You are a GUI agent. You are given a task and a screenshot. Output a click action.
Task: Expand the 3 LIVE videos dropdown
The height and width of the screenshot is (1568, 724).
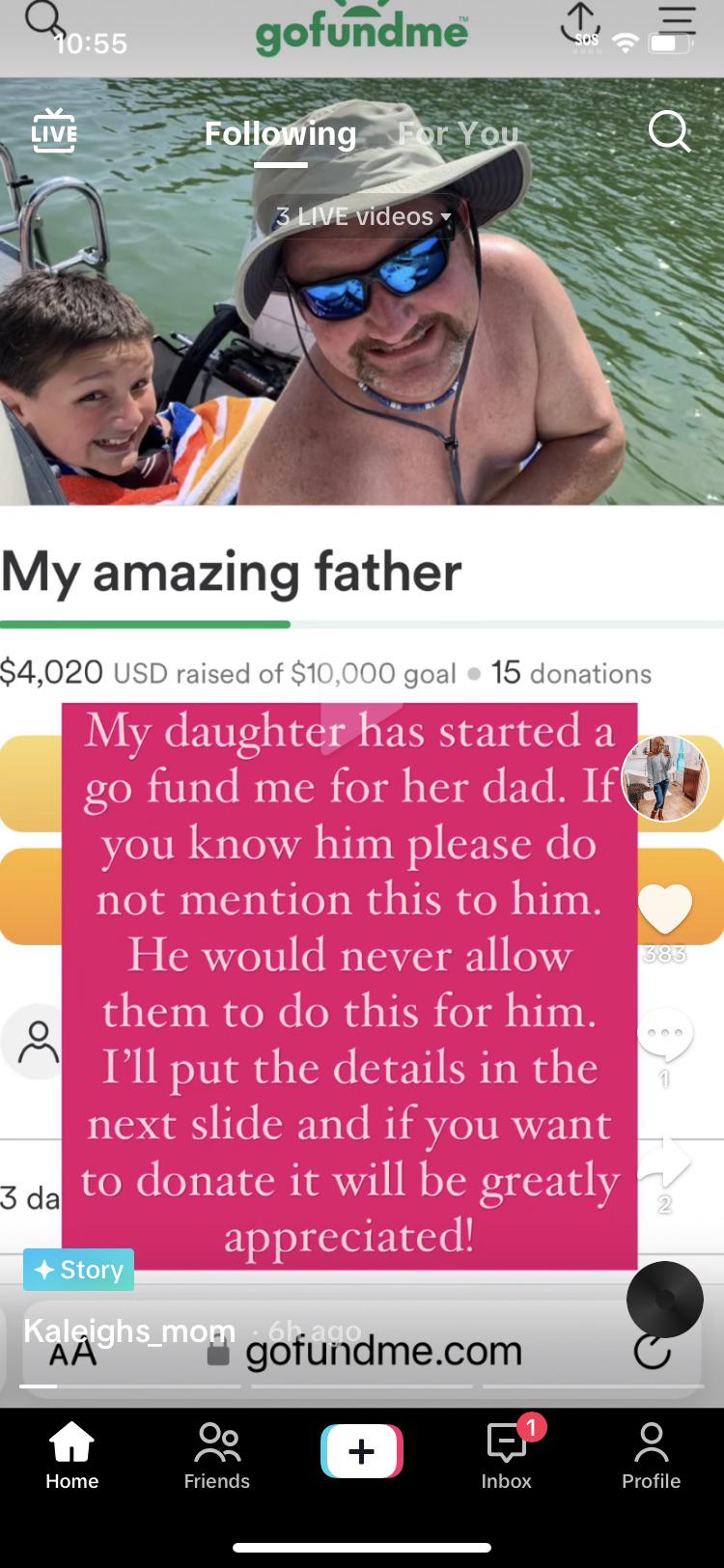(x=362, y=216)
